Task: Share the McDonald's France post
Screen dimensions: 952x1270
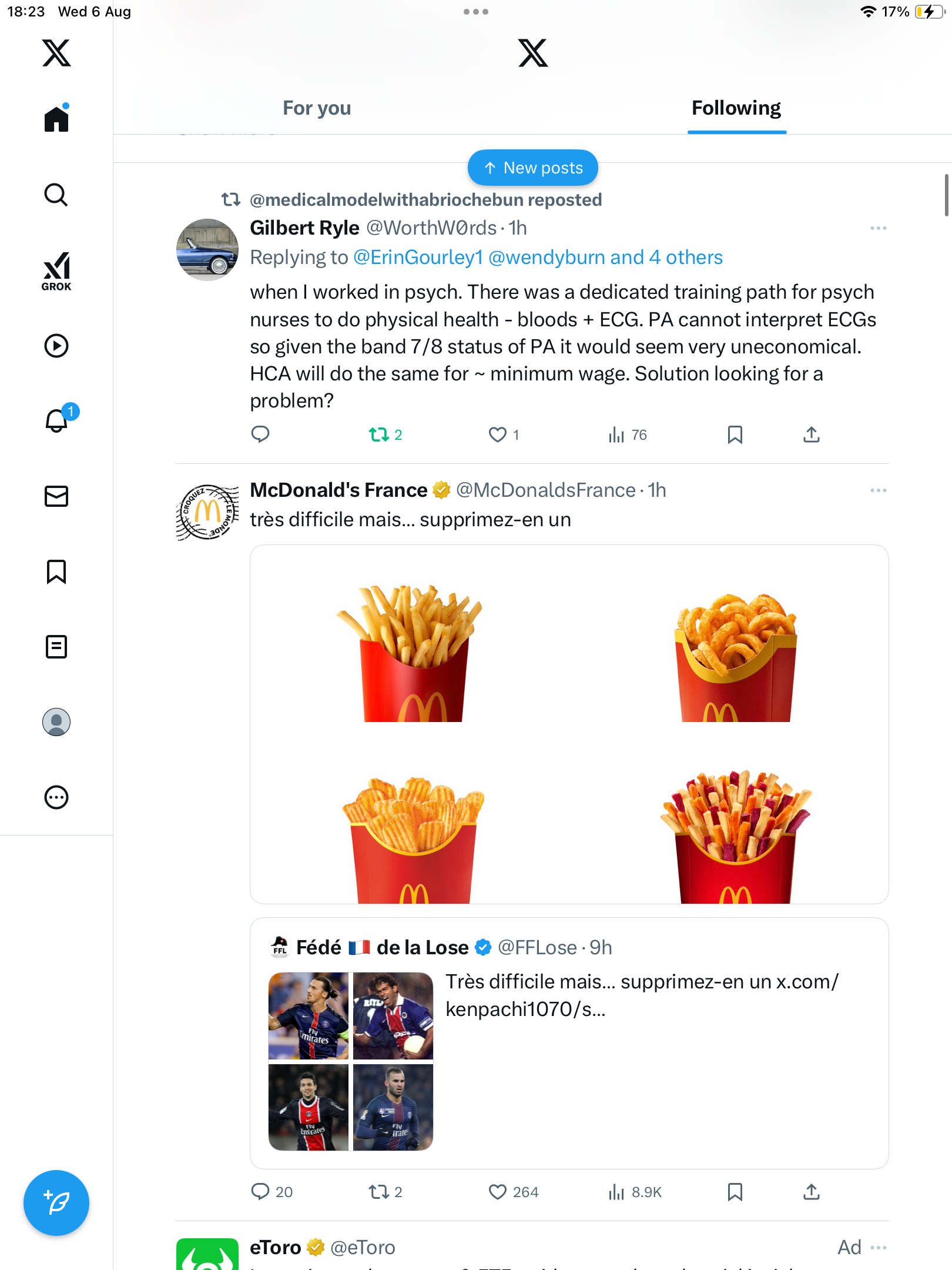Action: click(x=811, y=1192)
